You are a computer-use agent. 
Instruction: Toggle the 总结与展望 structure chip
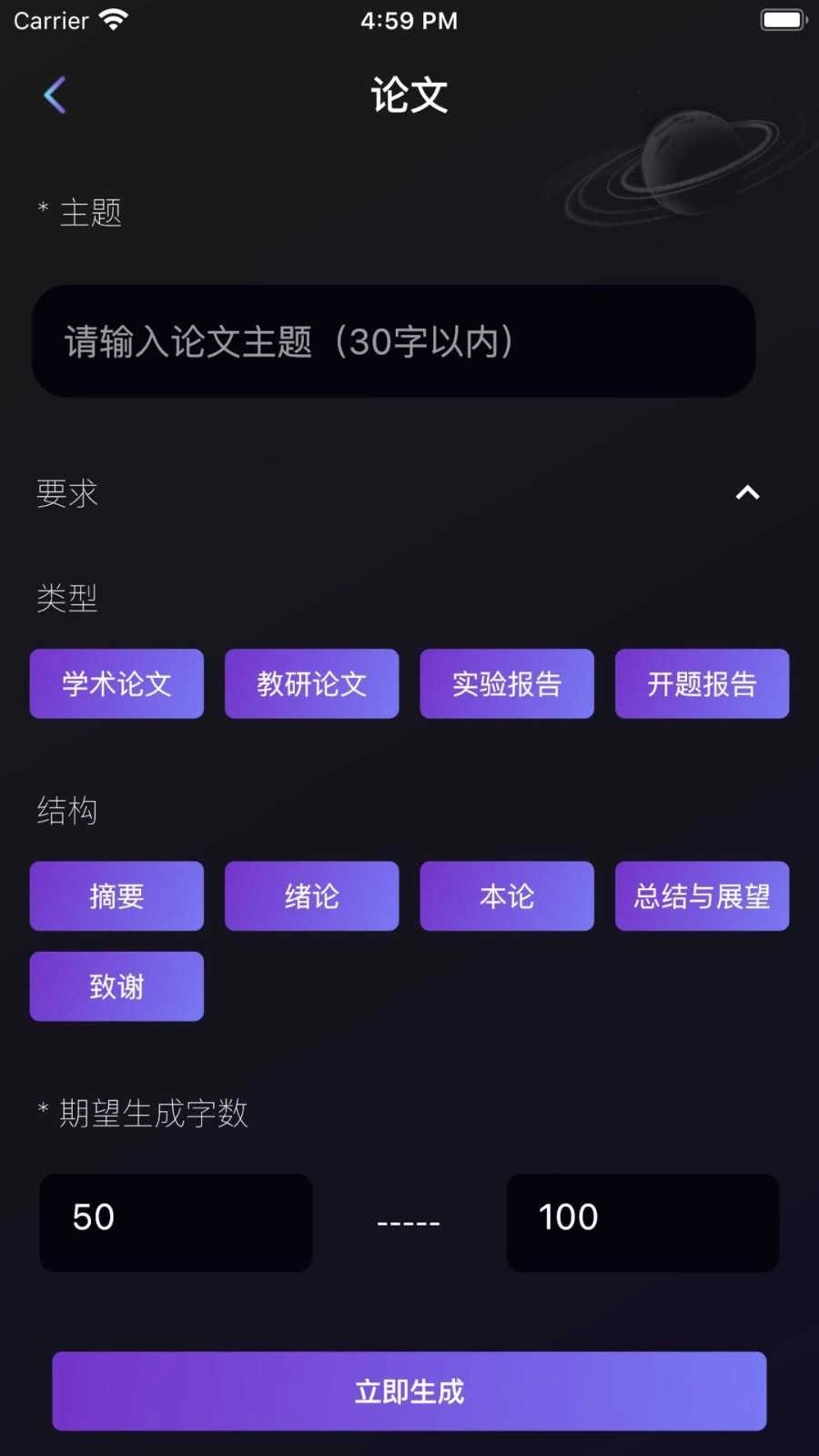tap(702, 895)
